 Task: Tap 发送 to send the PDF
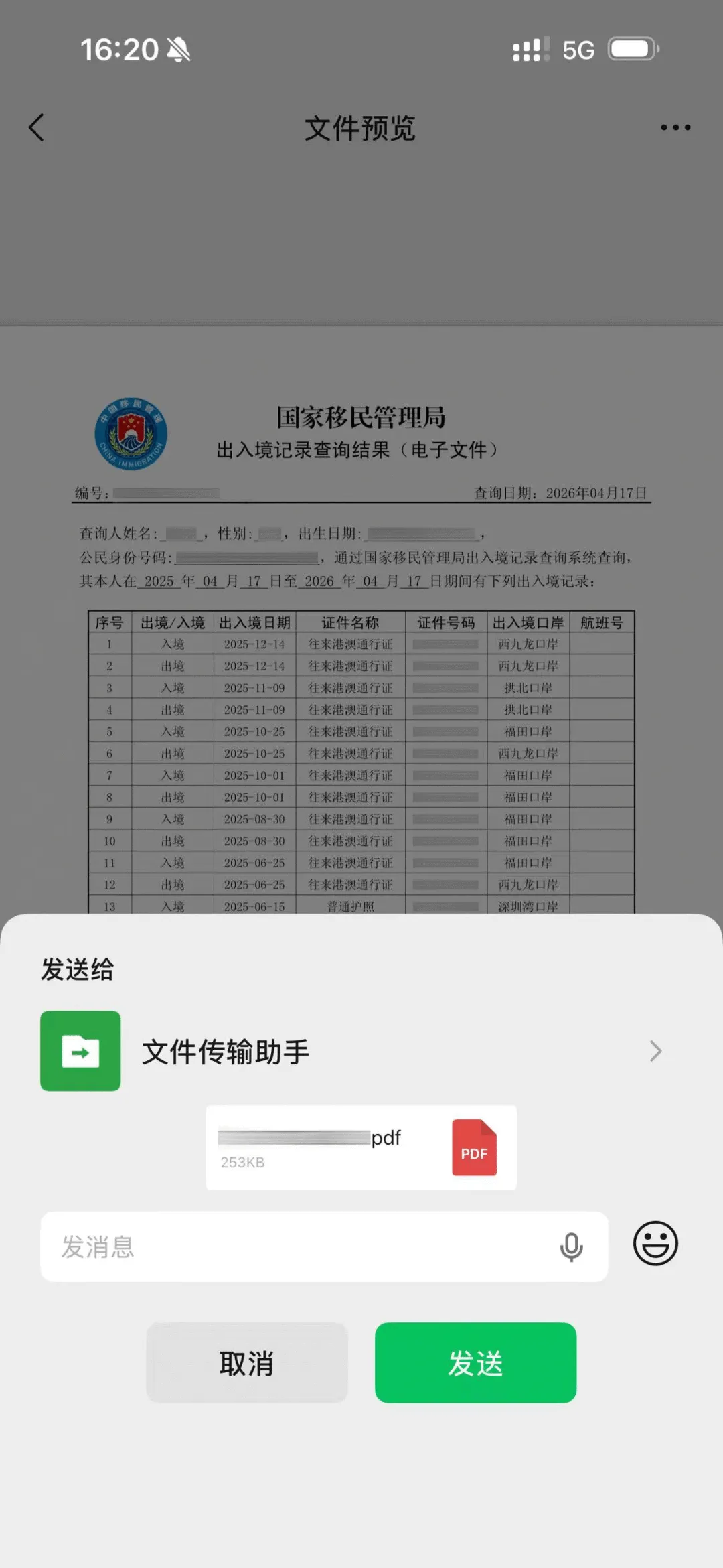point(475,1362)
